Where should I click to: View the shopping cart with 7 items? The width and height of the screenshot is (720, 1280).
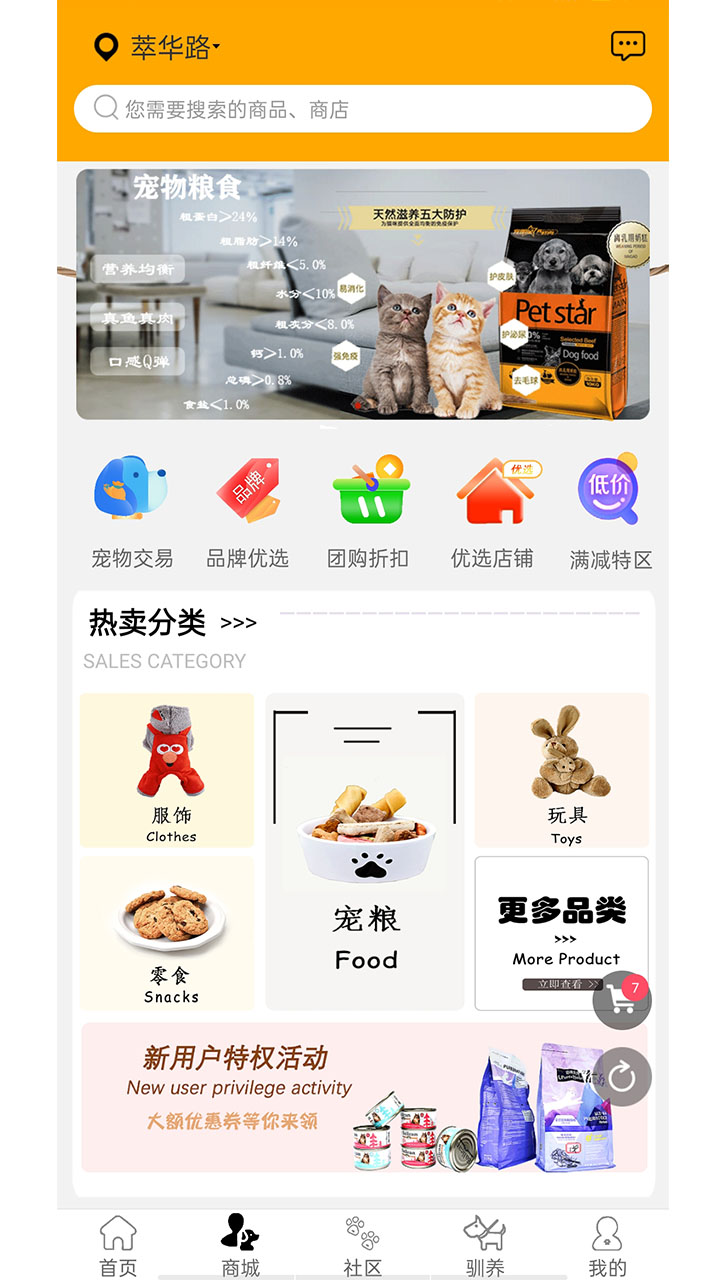coord(622,999)
